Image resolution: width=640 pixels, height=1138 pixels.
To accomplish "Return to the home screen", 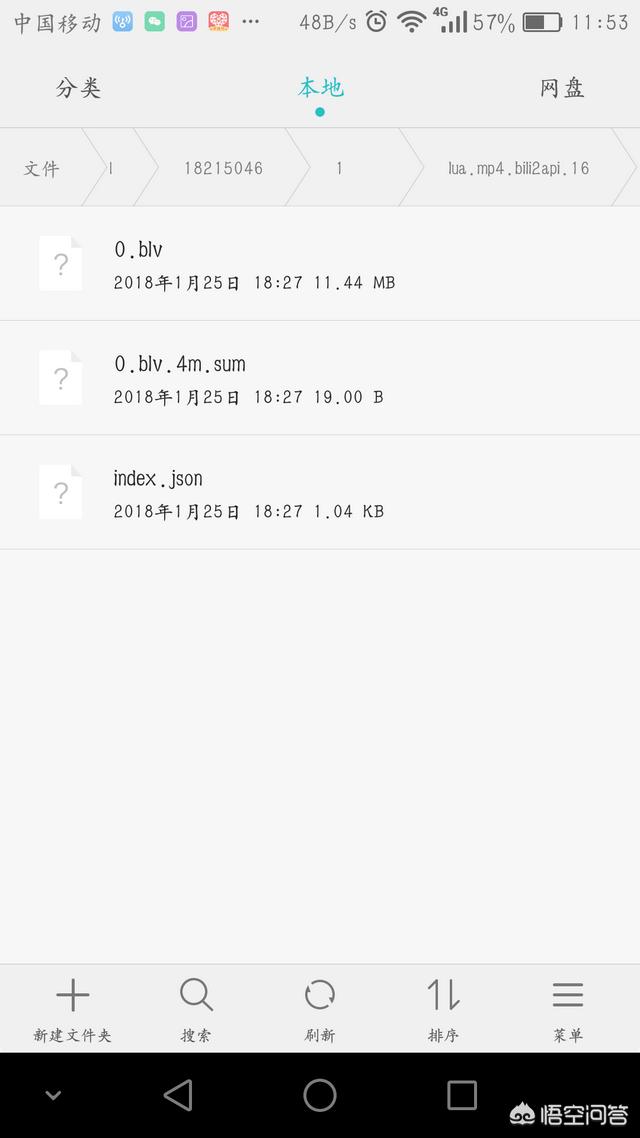I will coord(320,1095).
